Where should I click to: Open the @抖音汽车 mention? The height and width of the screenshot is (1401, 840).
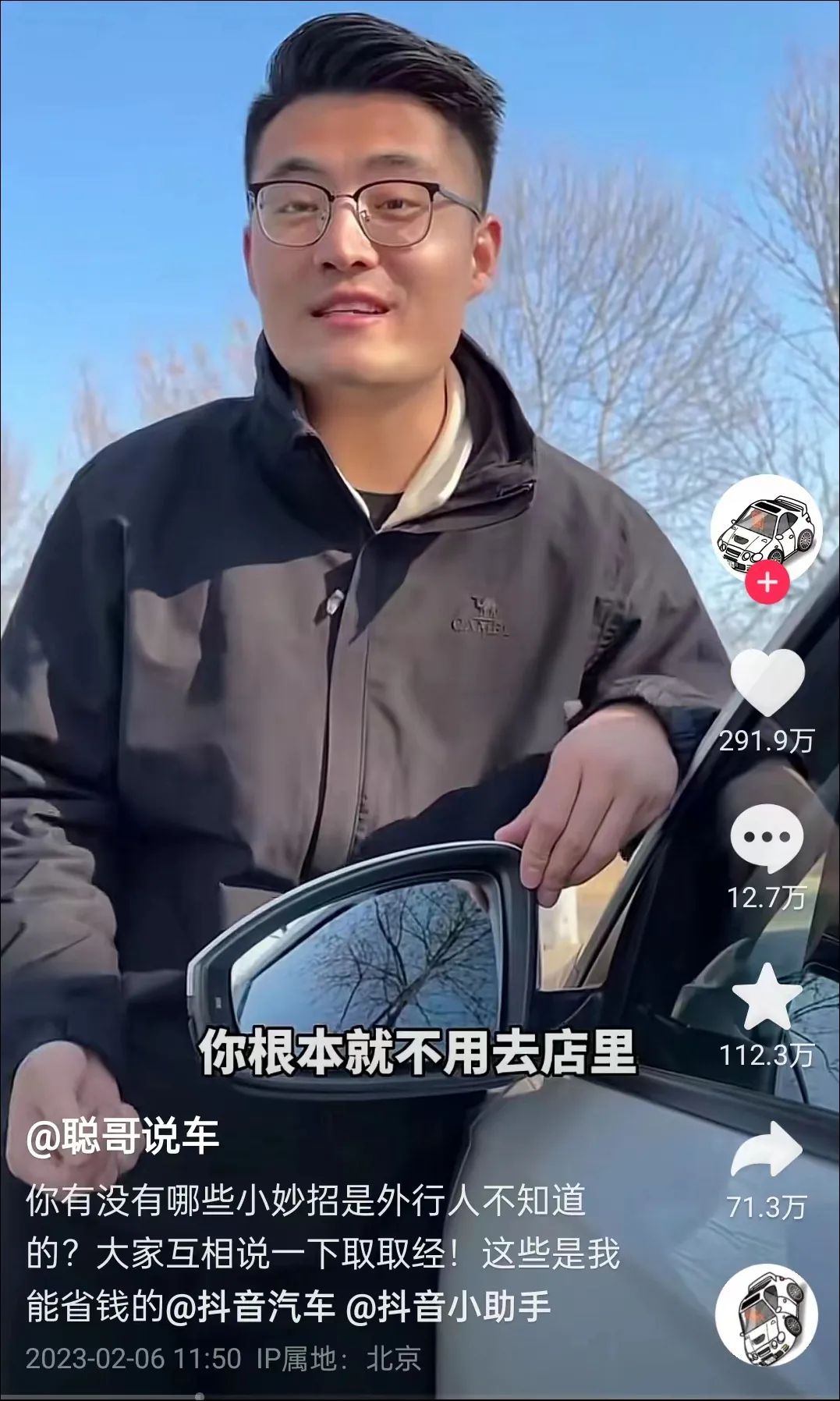[250, 1306]
